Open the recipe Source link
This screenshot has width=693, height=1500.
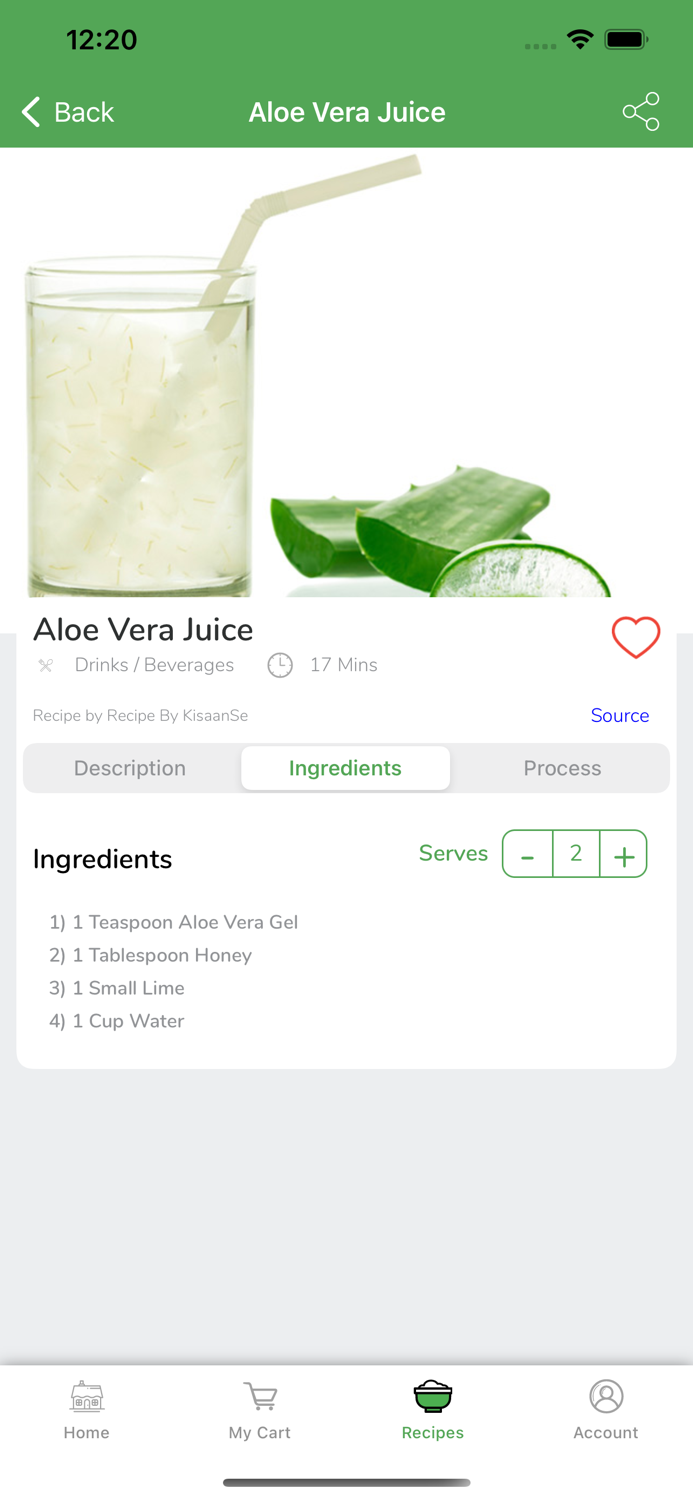click(620, 715)
